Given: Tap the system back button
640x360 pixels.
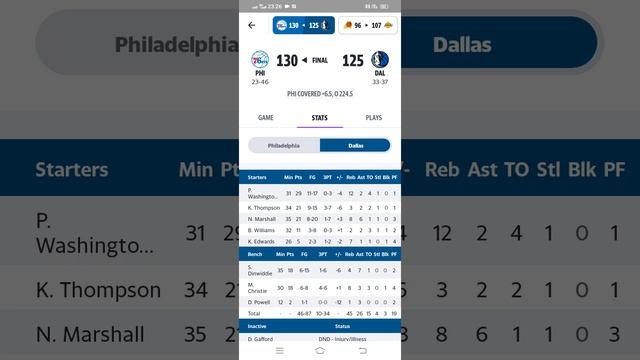Looking at the screenshot, I should tap(362, 351).
